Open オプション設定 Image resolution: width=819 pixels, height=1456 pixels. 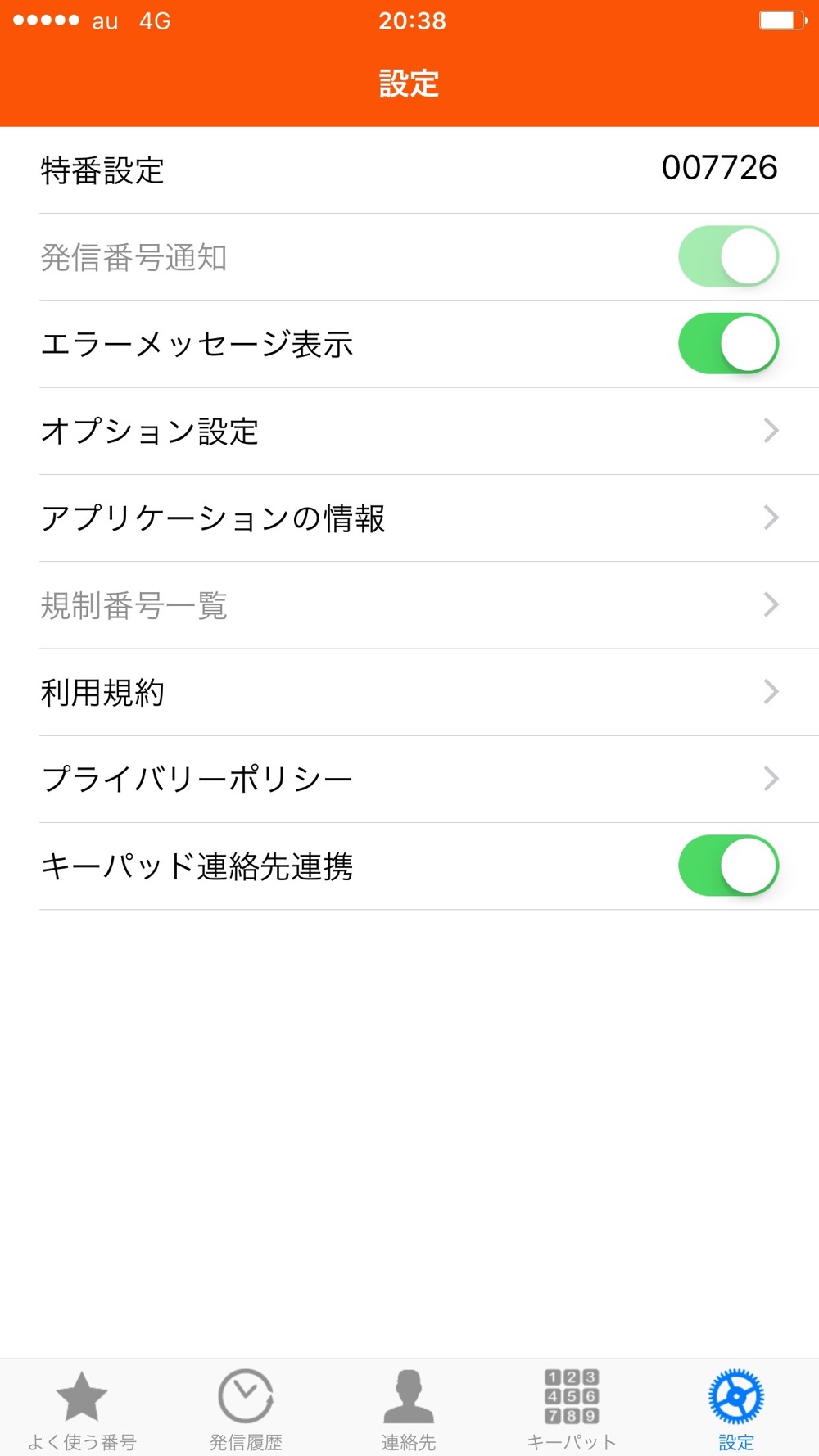[x=409, y=432]
